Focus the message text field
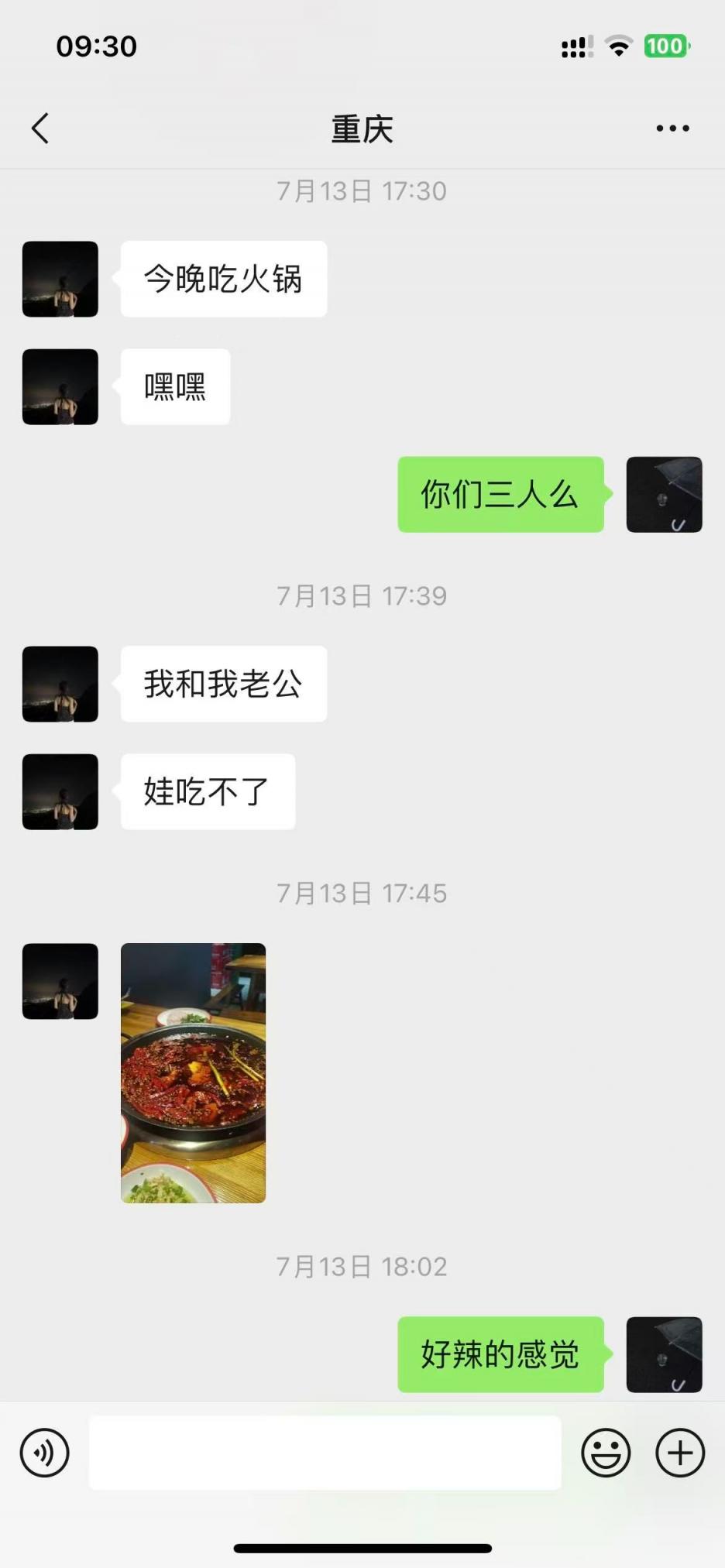The image size is (725, 1568). pyautogui.click(x=325, y=1453)
